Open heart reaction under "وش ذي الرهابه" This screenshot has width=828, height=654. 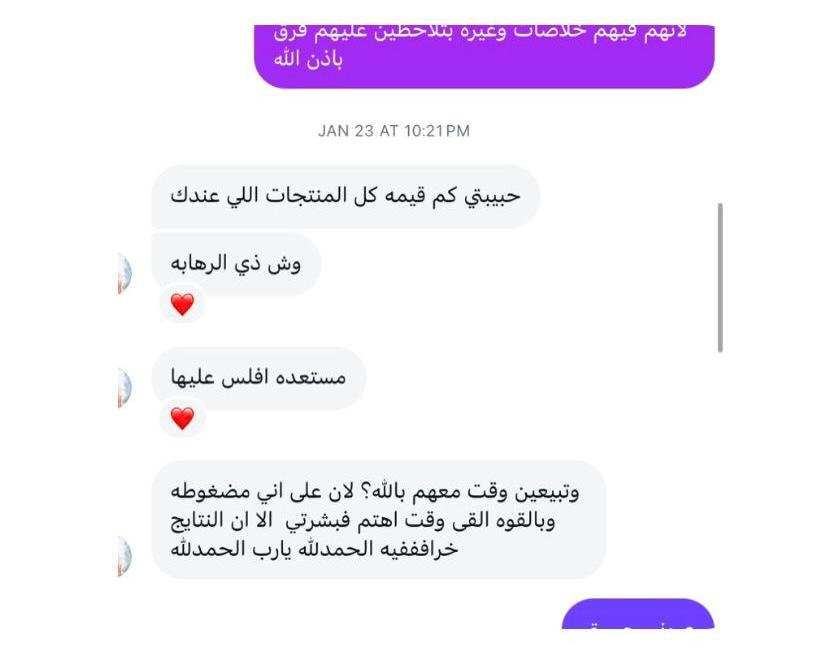[182, 305]
